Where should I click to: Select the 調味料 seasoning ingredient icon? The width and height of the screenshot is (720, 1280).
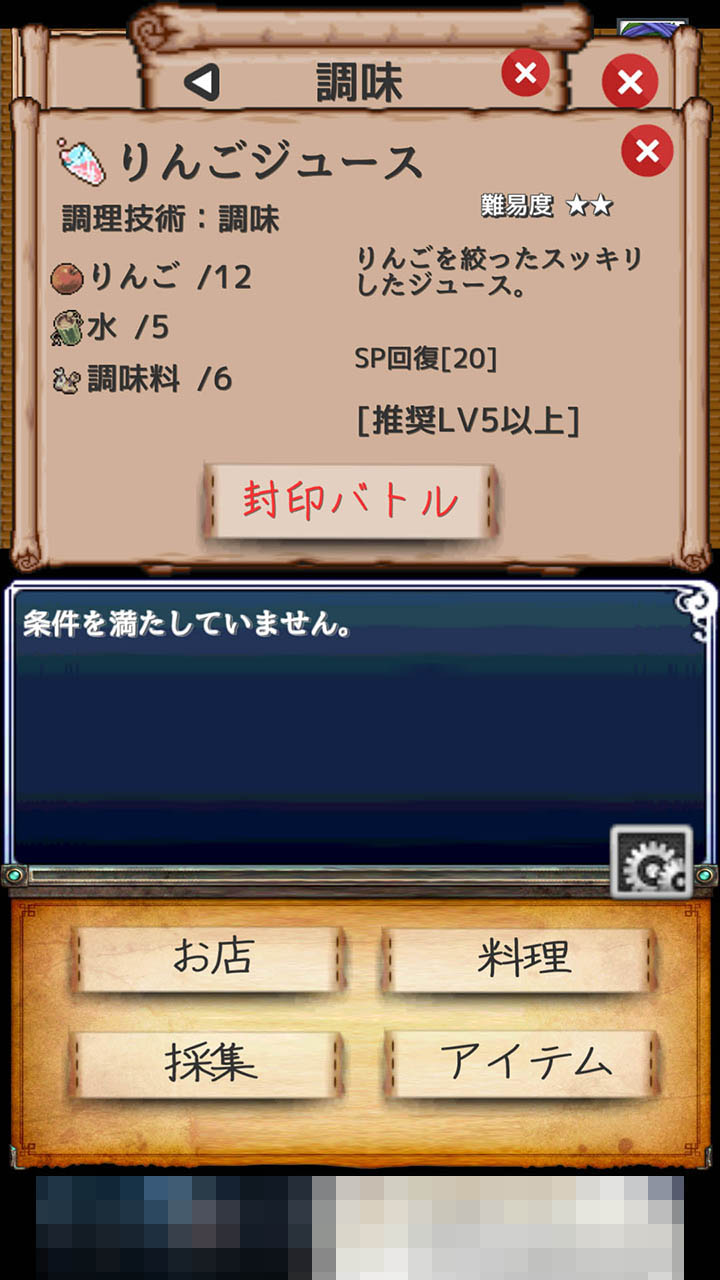67,378
